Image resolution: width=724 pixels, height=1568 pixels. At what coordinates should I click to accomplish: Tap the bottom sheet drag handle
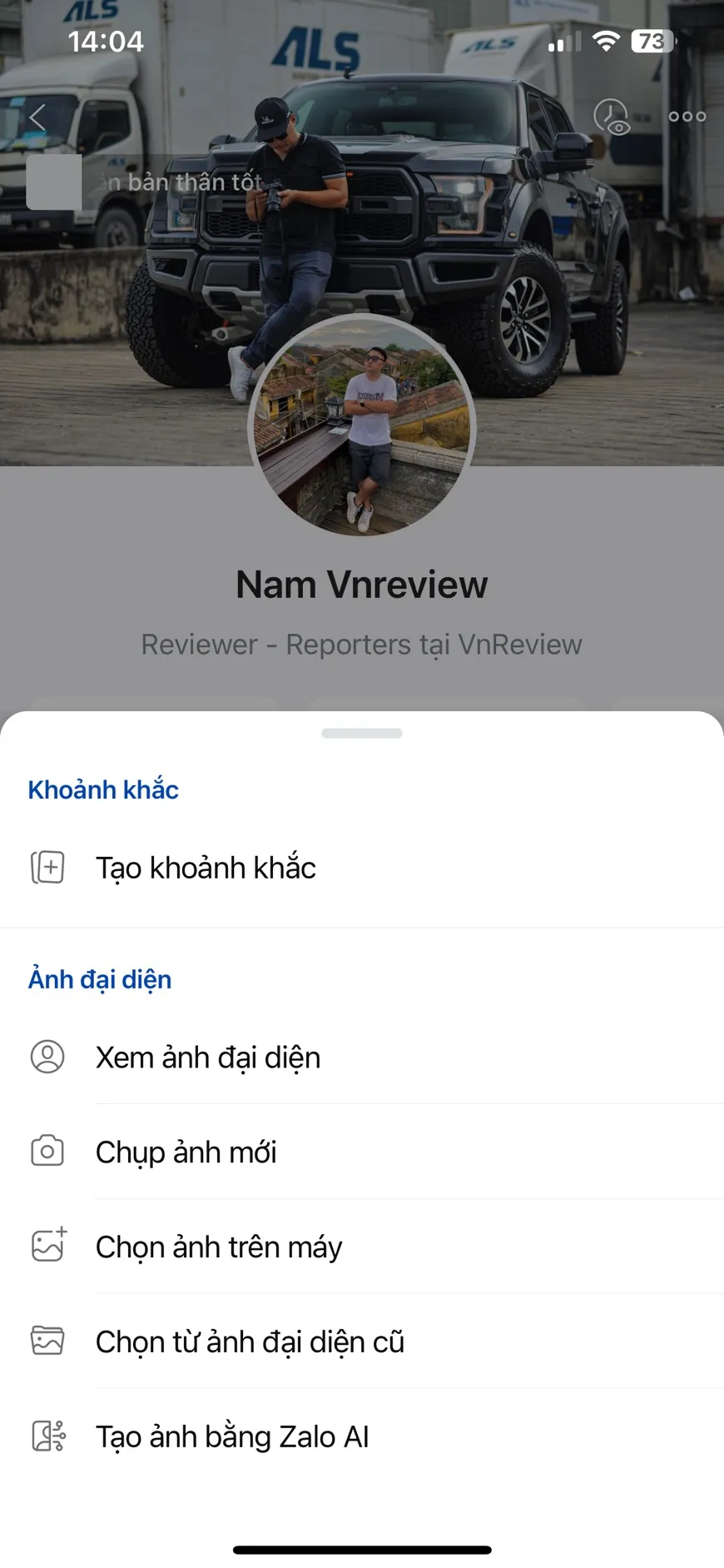point(362,734)
